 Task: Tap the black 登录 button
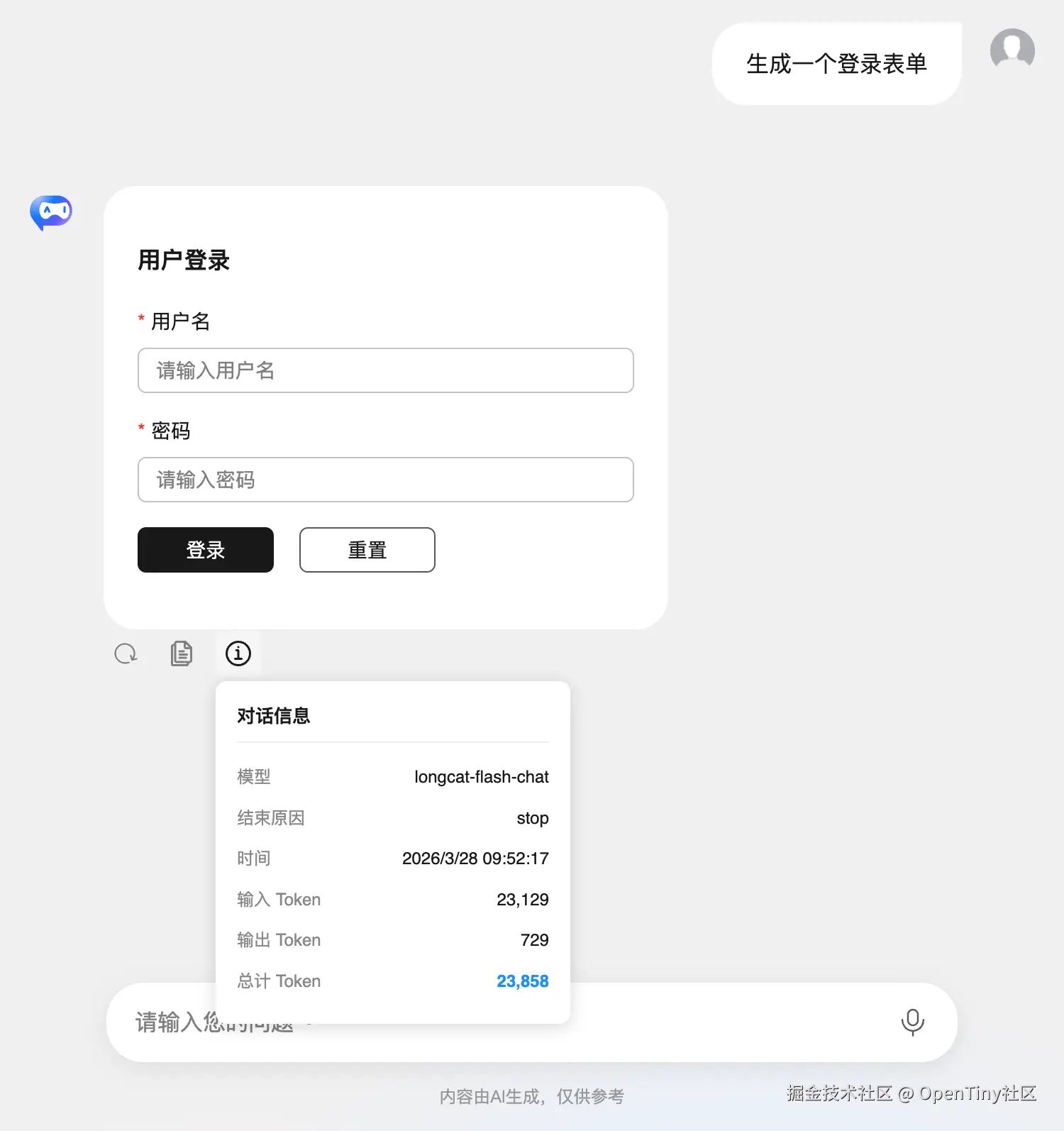click(x=206, y=550)
